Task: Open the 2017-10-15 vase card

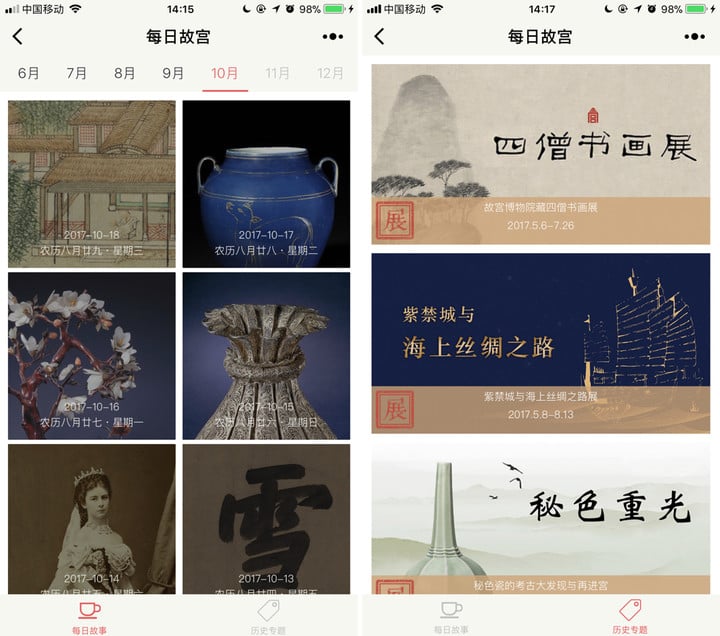Action: [x=266, y=355]
